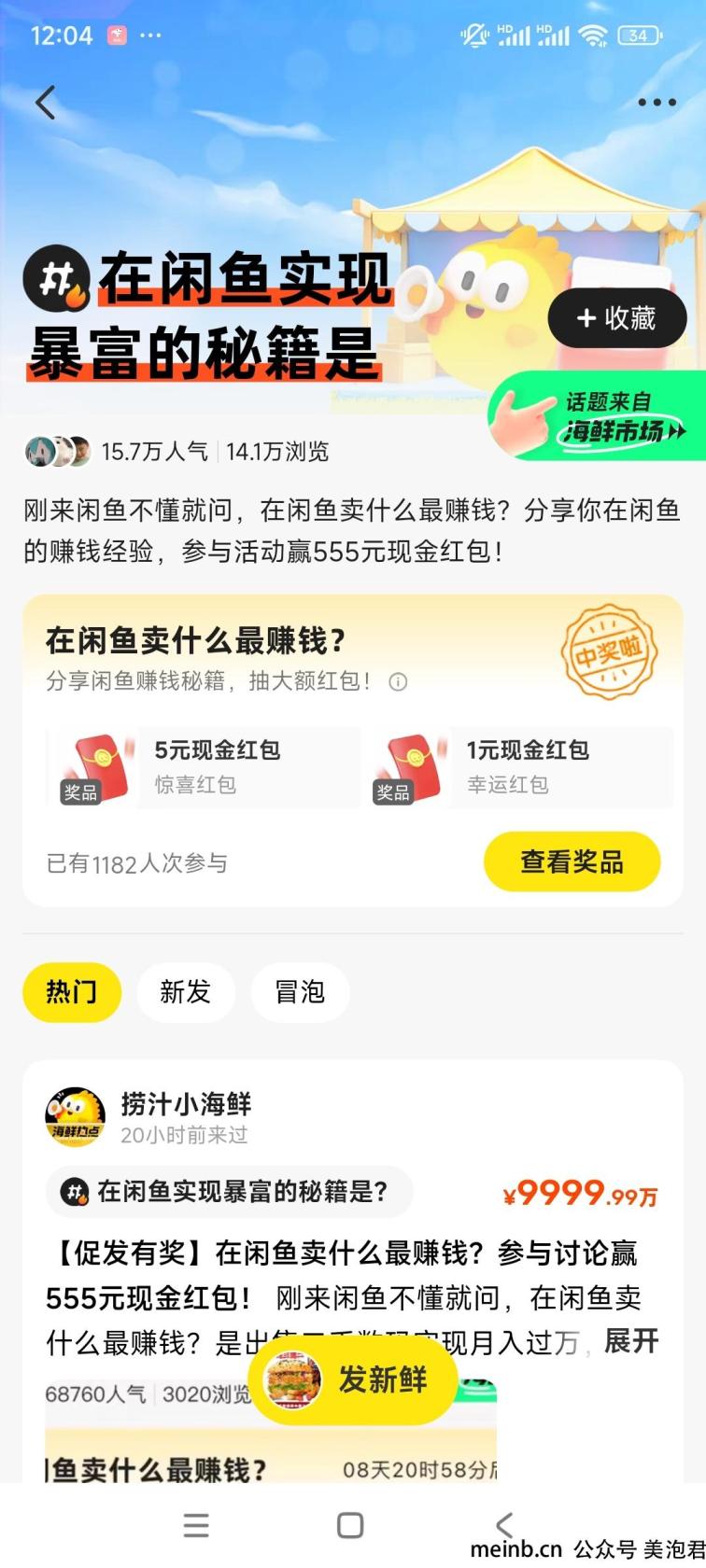This screenshot has height=1568, width=706.
Task: Open 捞汁小海鲜's profile avatar
Action: (x=76, y=1117)
